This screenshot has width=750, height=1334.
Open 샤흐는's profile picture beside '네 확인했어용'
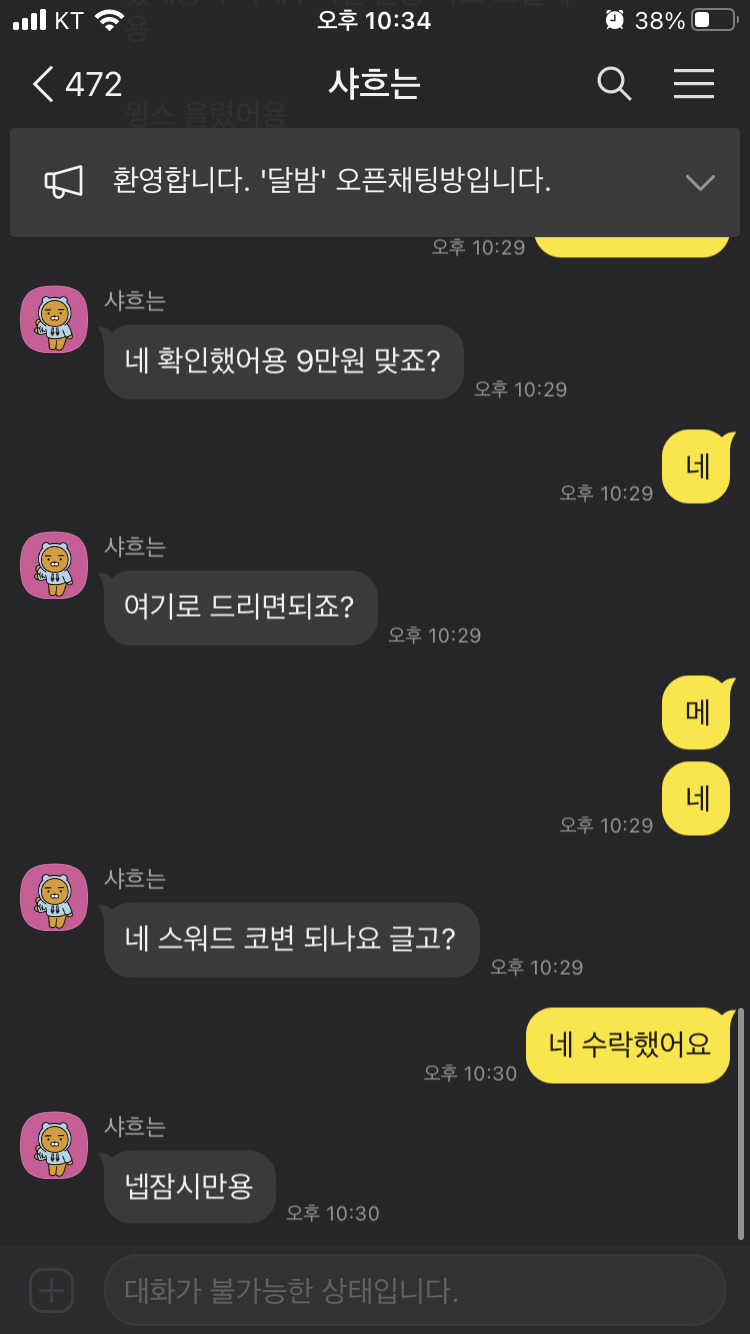(54, 319)
